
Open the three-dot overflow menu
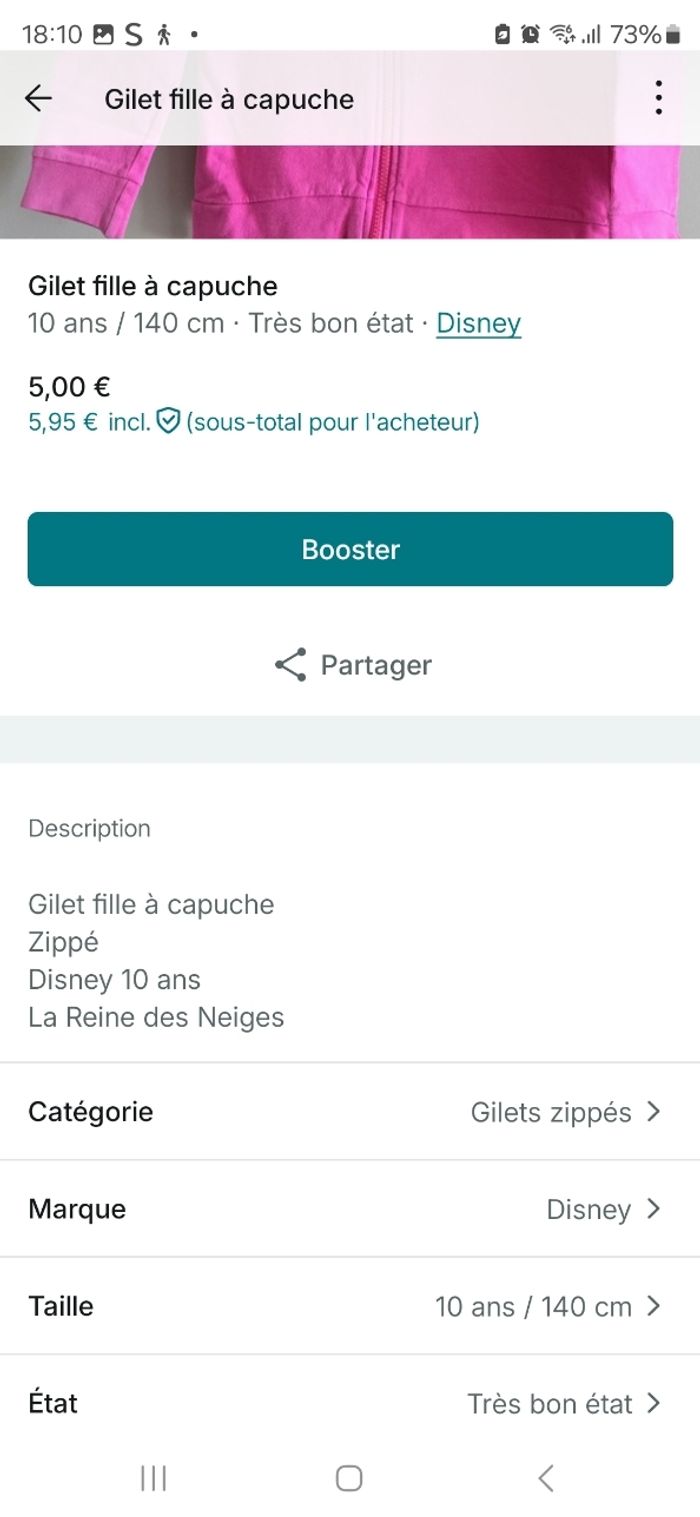(x=658, y=98)
